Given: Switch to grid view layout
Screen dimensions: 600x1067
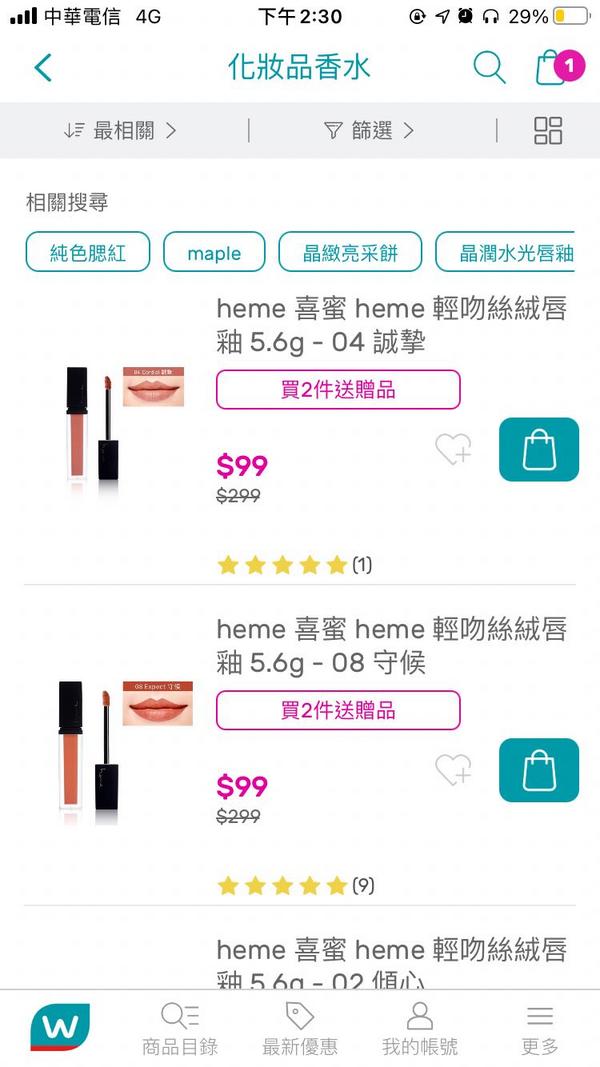Looking at the screenshot, I should tap(548, 131).
